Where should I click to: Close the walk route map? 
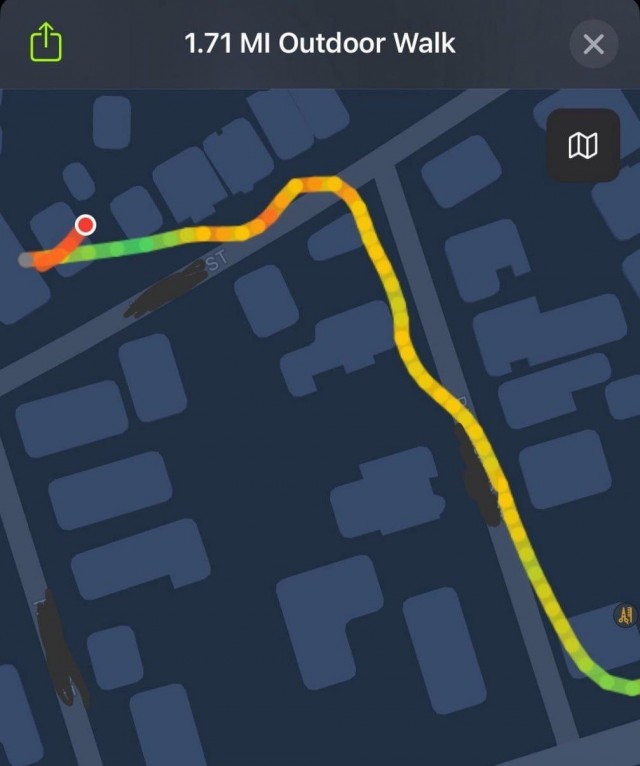pyautogui.click(x=593, y=44)
